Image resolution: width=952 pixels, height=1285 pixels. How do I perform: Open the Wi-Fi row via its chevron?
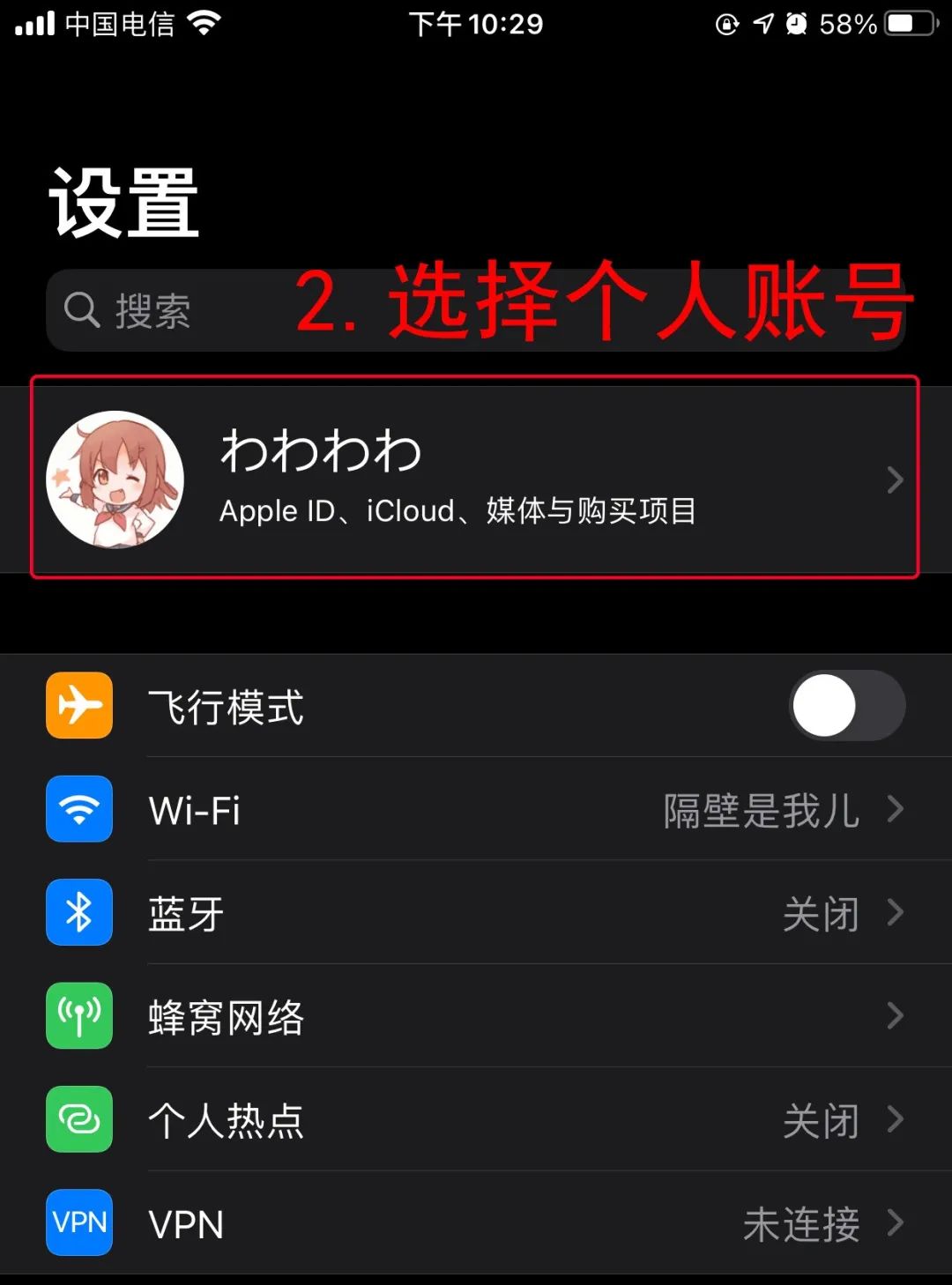896,810
